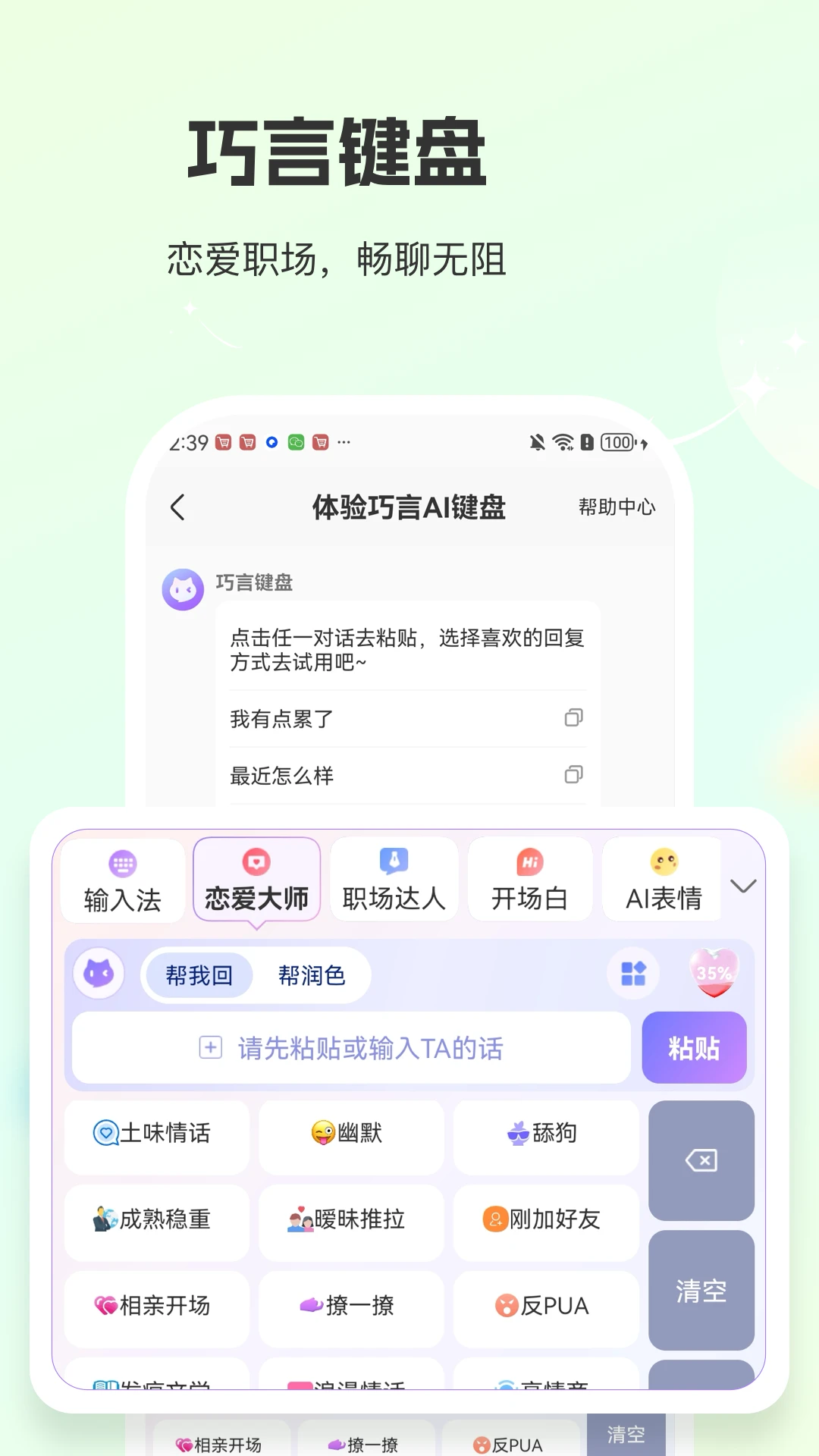Screen dimensions: 819x1456
Task: Tap the backspace key on the keyboard
Action: tap(701, 1160)
